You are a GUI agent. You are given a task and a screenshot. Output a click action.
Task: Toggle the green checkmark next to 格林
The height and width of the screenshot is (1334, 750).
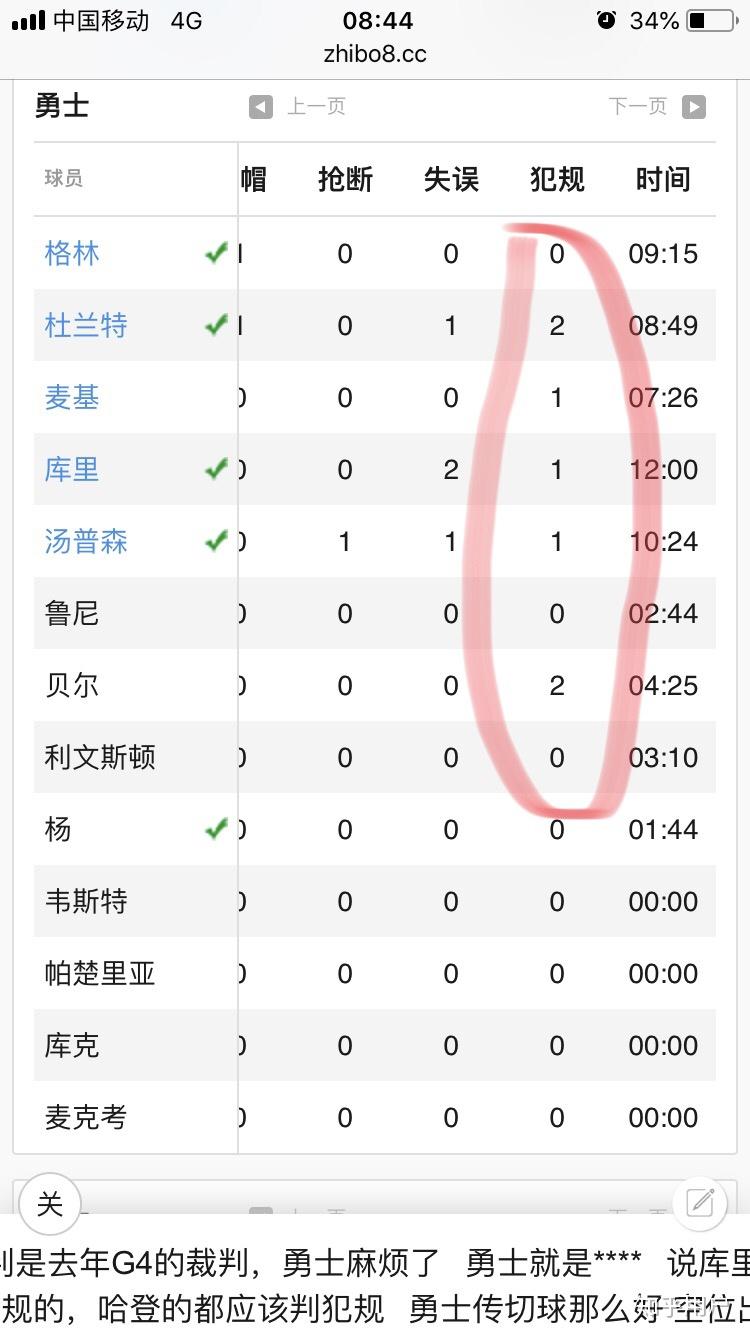(x=215, y=253)
